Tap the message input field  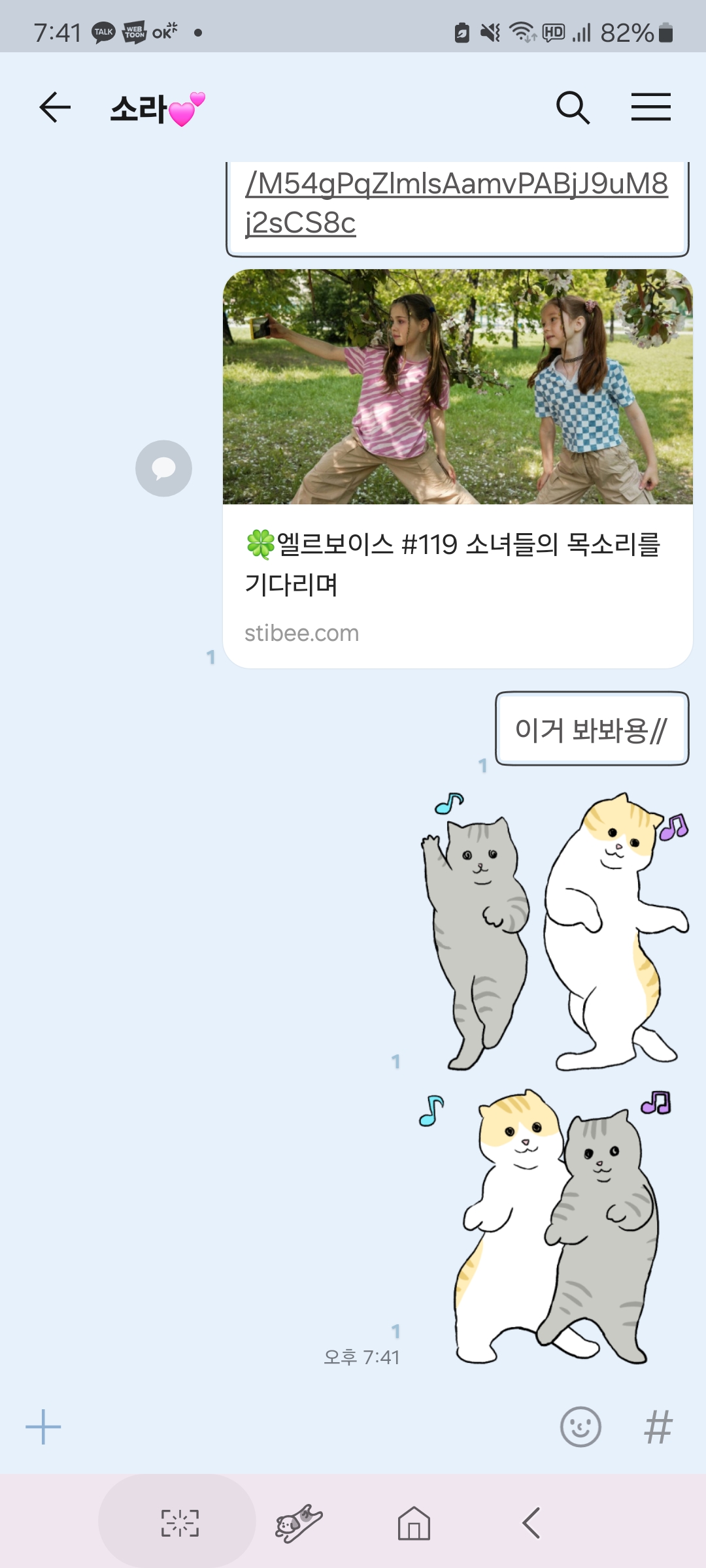click(307, 1427)
